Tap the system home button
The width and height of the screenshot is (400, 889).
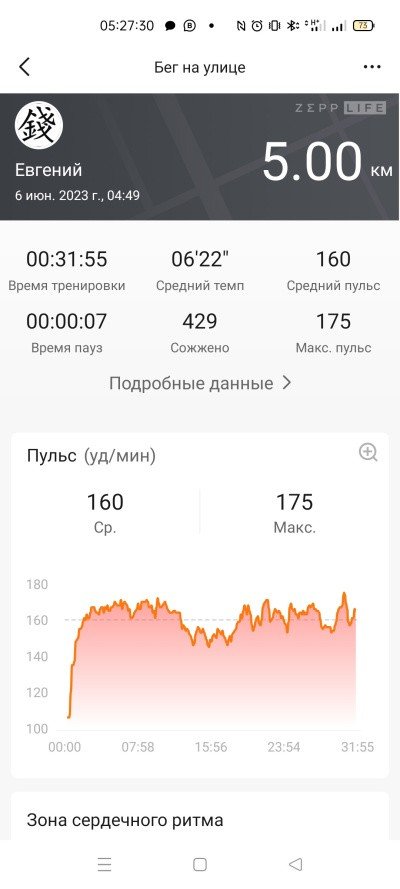click(x=199, y=864)
